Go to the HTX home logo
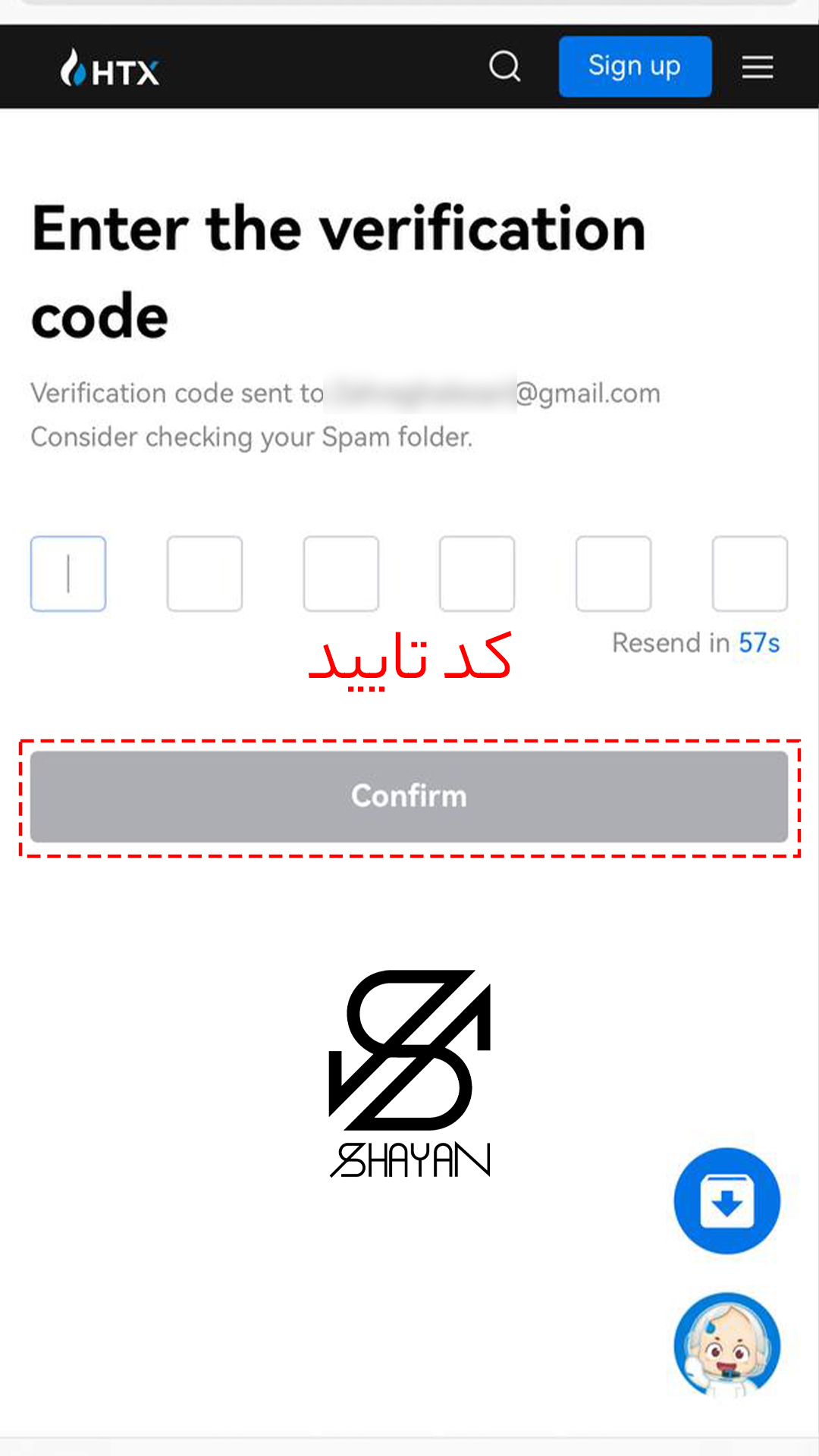The width and height of the screenshot is (819, 1456). [x=111, y=69]
